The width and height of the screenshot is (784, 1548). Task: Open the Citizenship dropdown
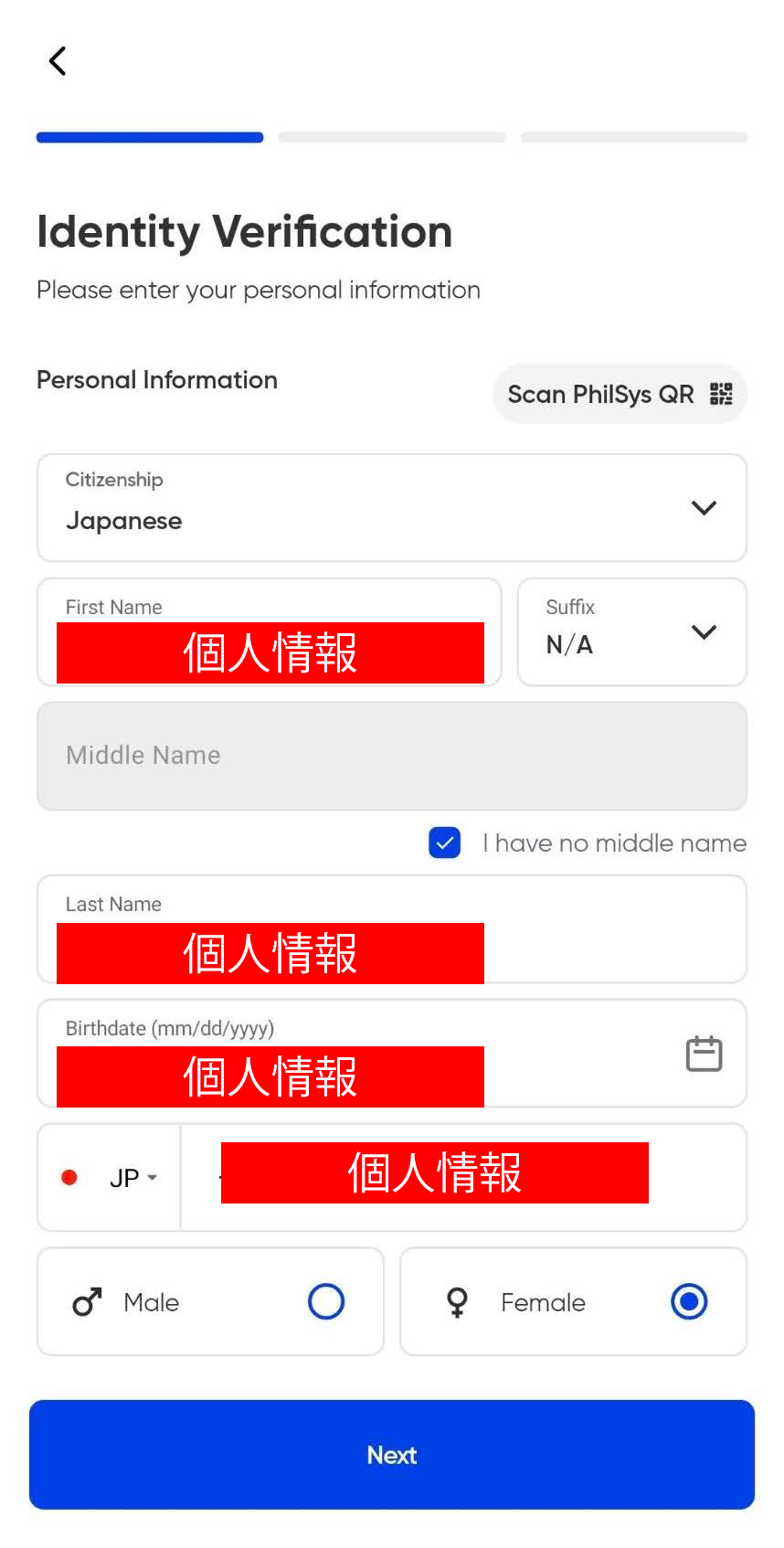392,508
